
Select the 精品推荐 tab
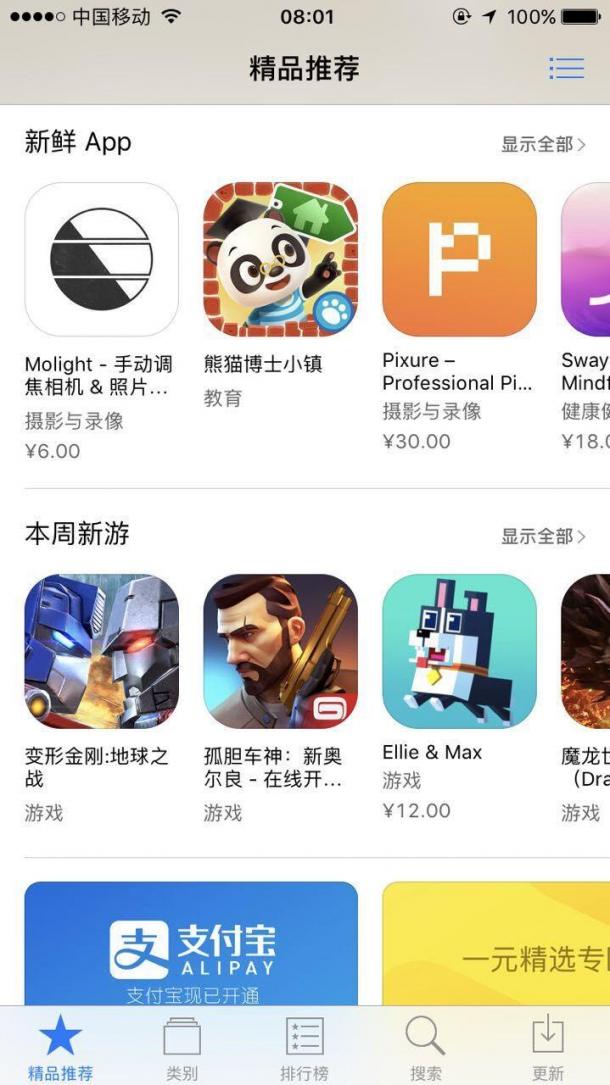(60, 1048)
